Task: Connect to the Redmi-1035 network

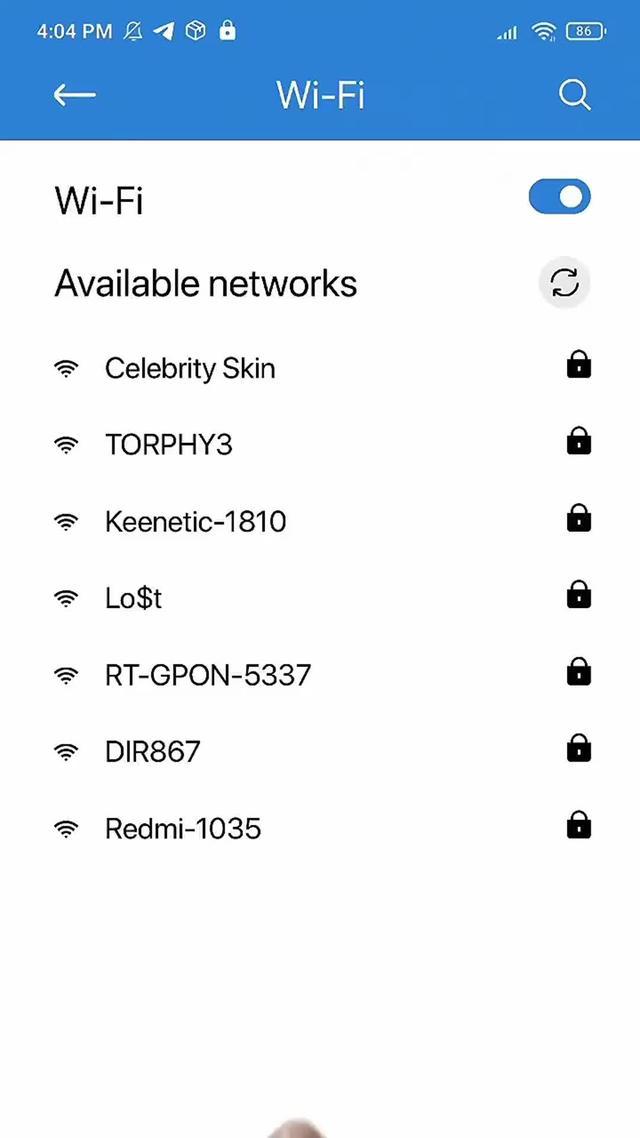Action: tap(183, 828)
